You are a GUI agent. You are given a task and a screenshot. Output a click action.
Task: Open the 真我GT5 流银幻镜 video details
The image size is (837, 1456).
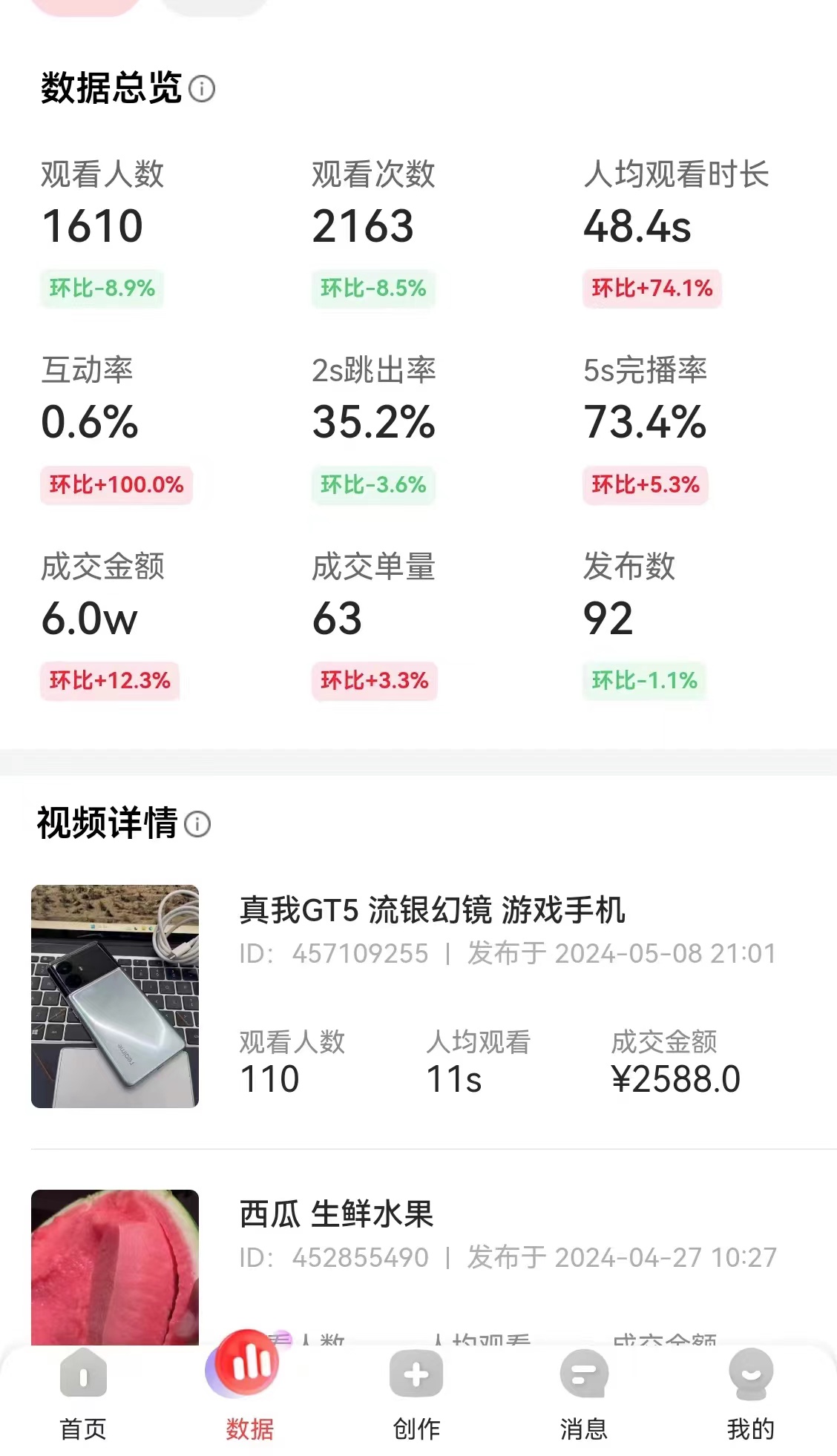click(x=432, y=910)
